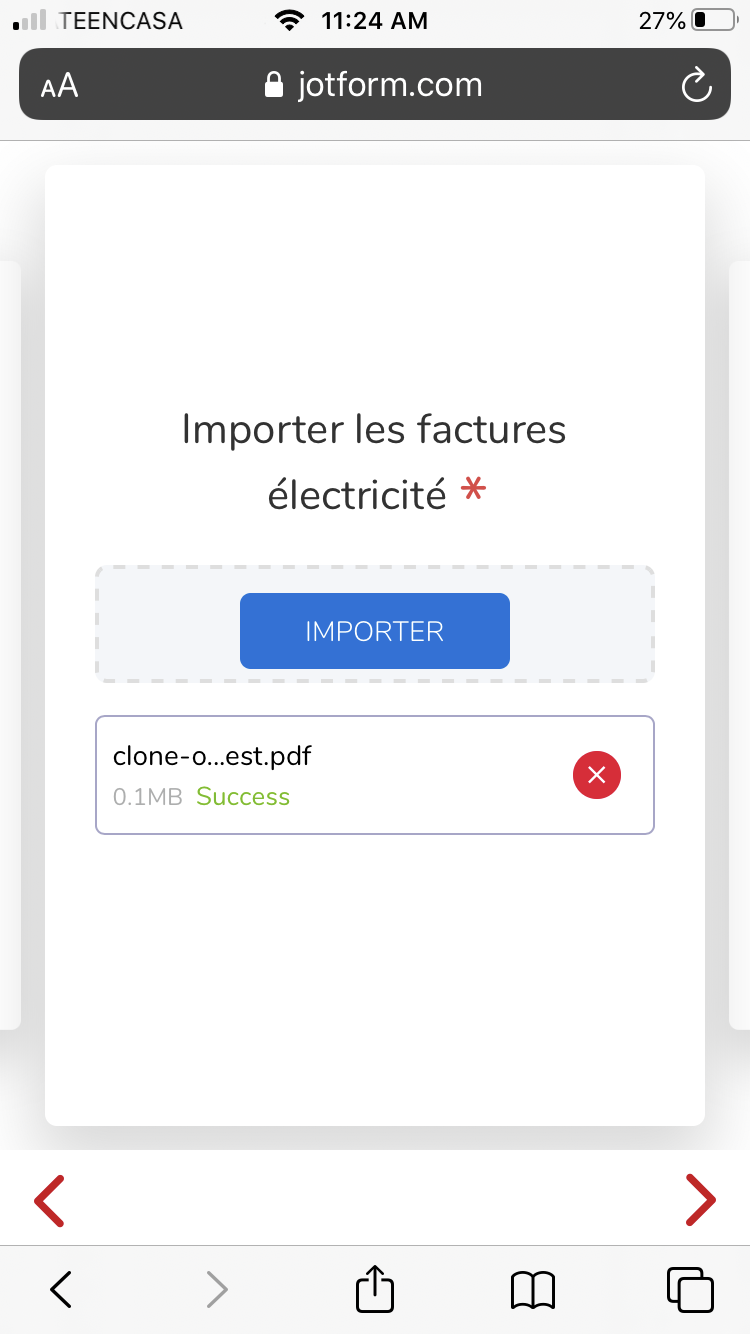Go back using Safari back arrow
Image resolution: width=750 pixels, height=1334 pixels.
pos(59,1289)
